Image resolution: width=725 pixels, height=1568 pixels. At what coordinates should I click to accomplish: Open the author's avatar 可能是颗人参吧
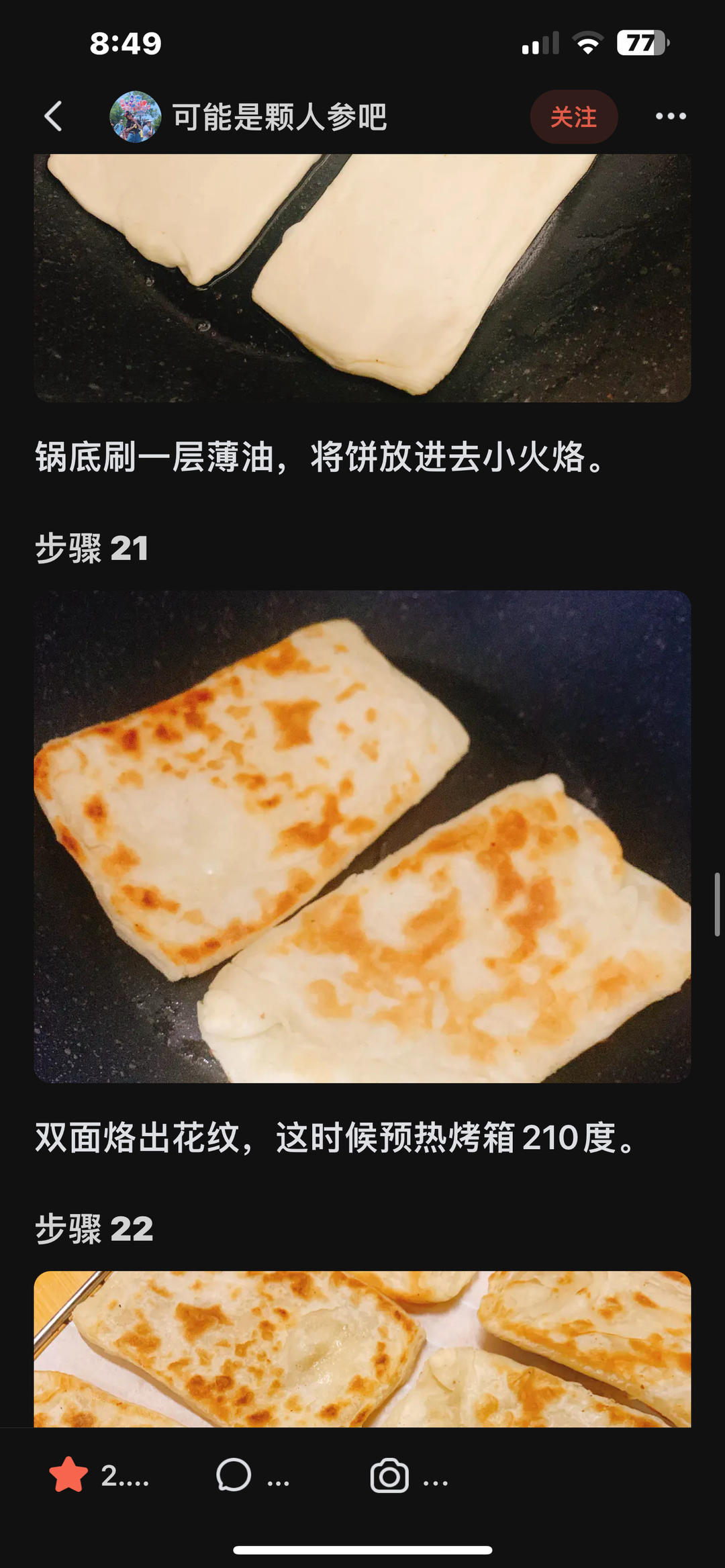click(x=135, y=117)
